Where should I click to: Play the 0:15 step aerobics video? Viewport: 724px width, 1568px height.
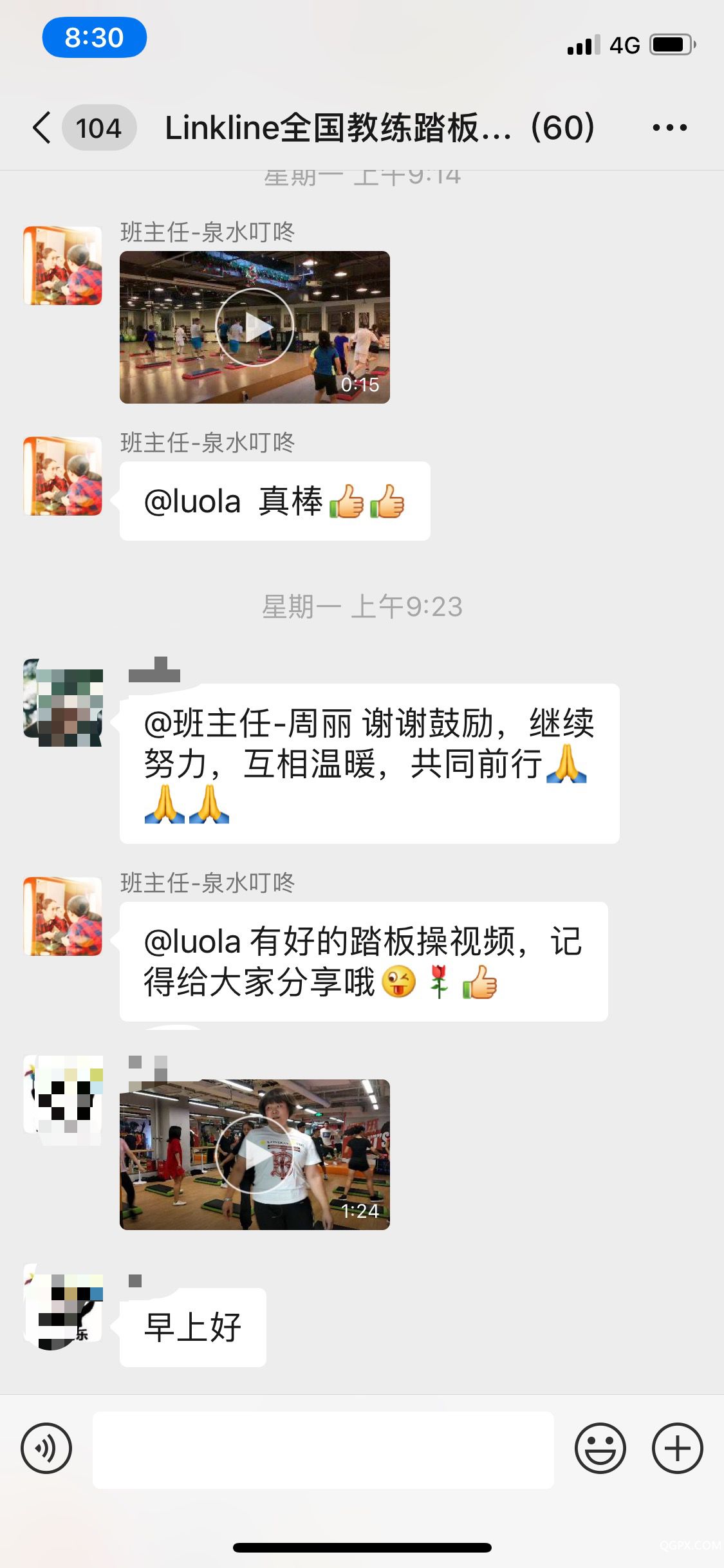point(254,327)
